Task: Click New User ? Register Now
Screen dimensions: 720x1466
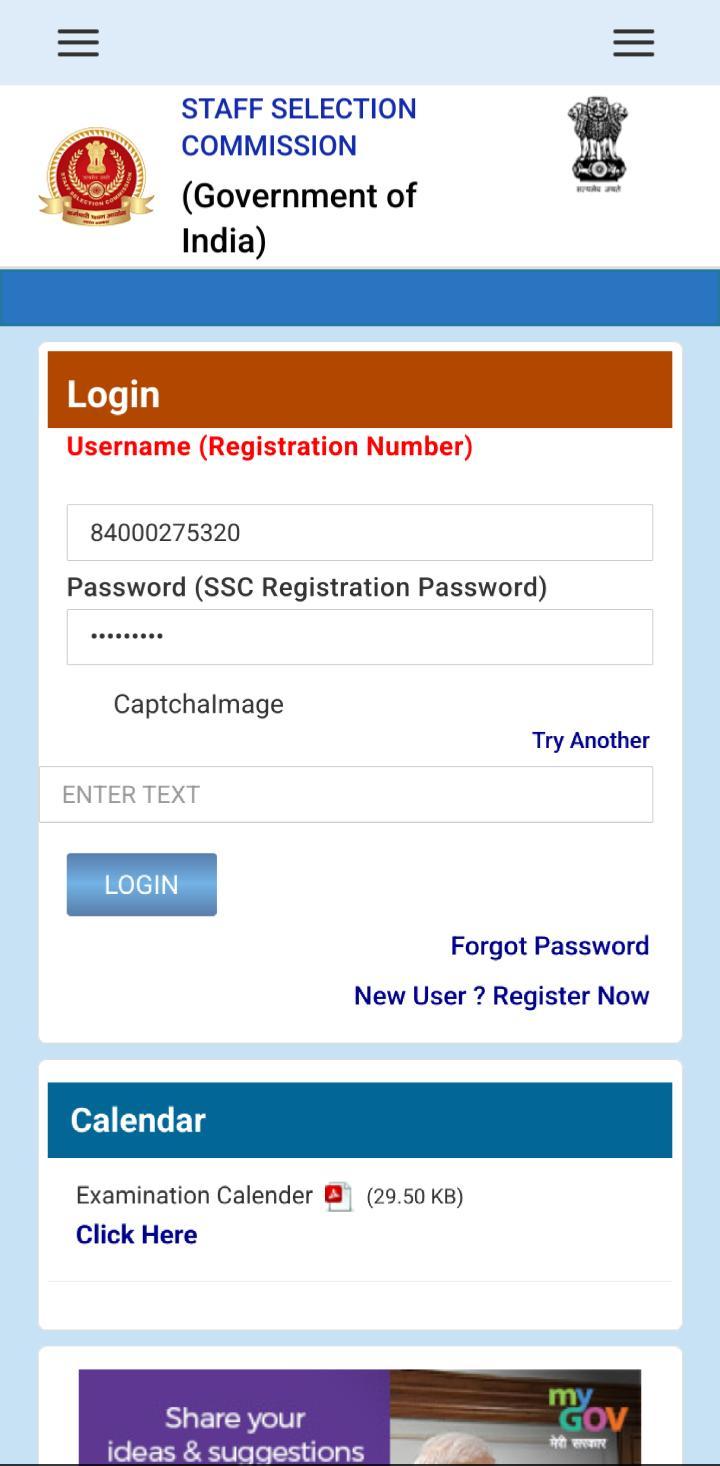Action: coord(501,995)
